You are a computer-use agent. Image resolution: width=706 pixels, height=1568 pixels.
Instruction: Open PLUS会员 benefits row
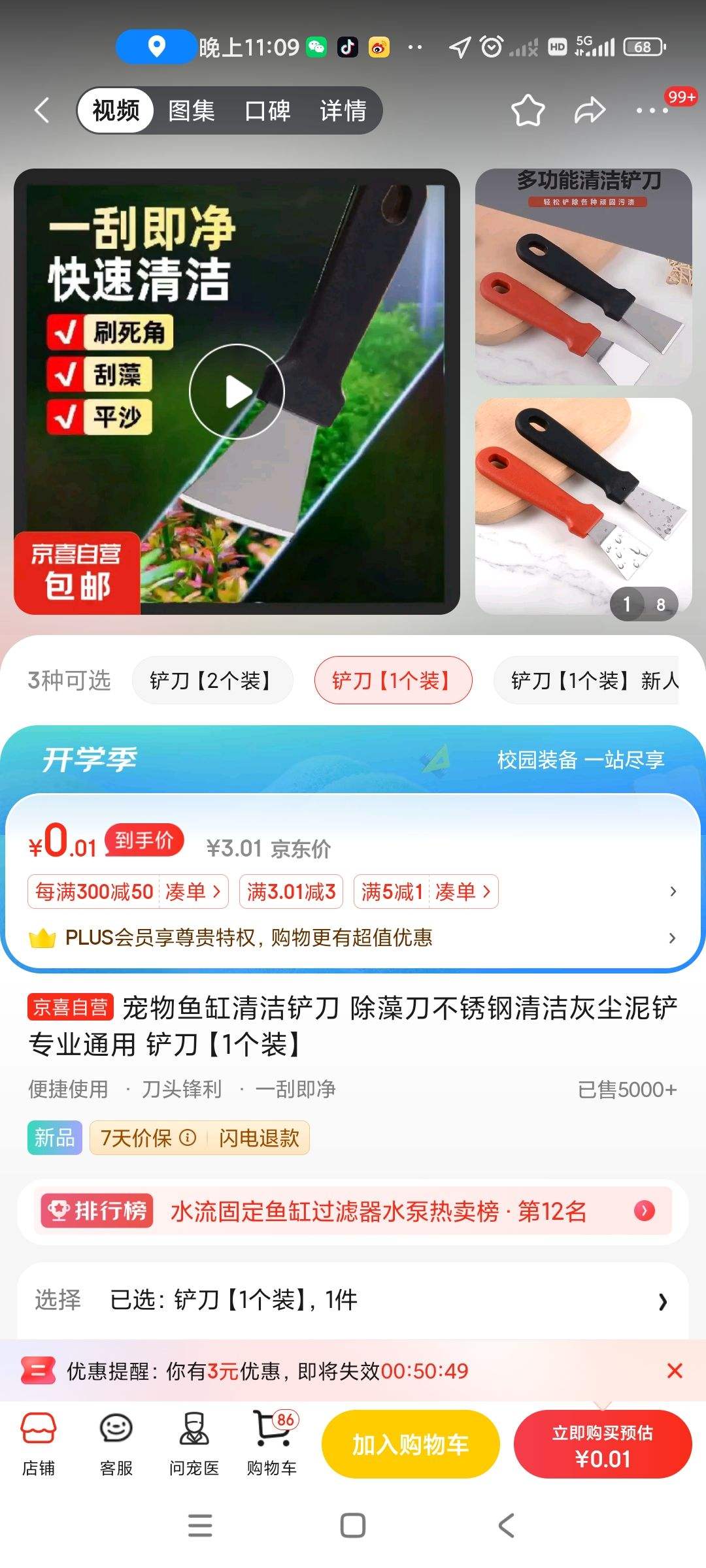(x=353, y=938)
